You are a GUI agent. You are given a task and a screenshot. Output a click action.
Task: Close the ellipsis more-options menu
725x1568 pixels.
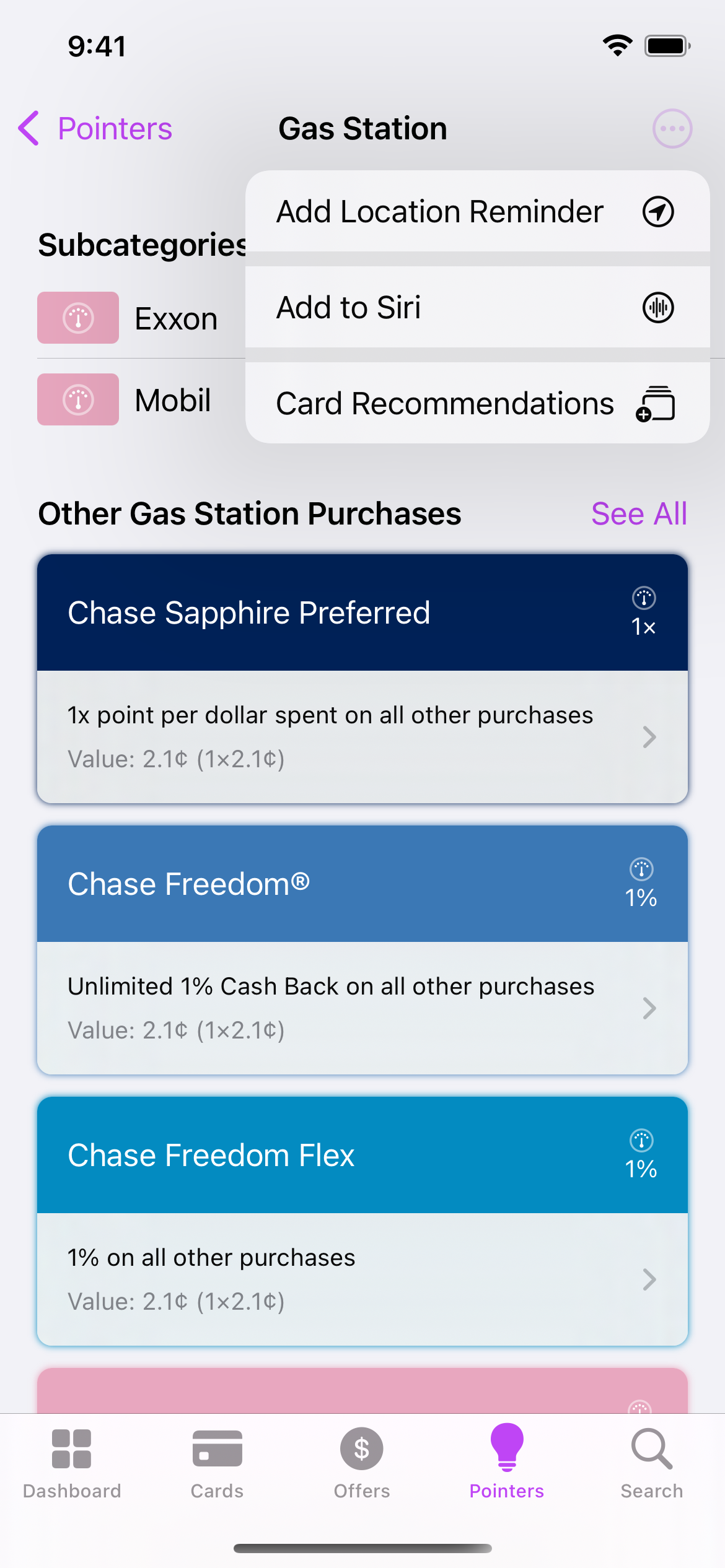click(x=672, y=129)
